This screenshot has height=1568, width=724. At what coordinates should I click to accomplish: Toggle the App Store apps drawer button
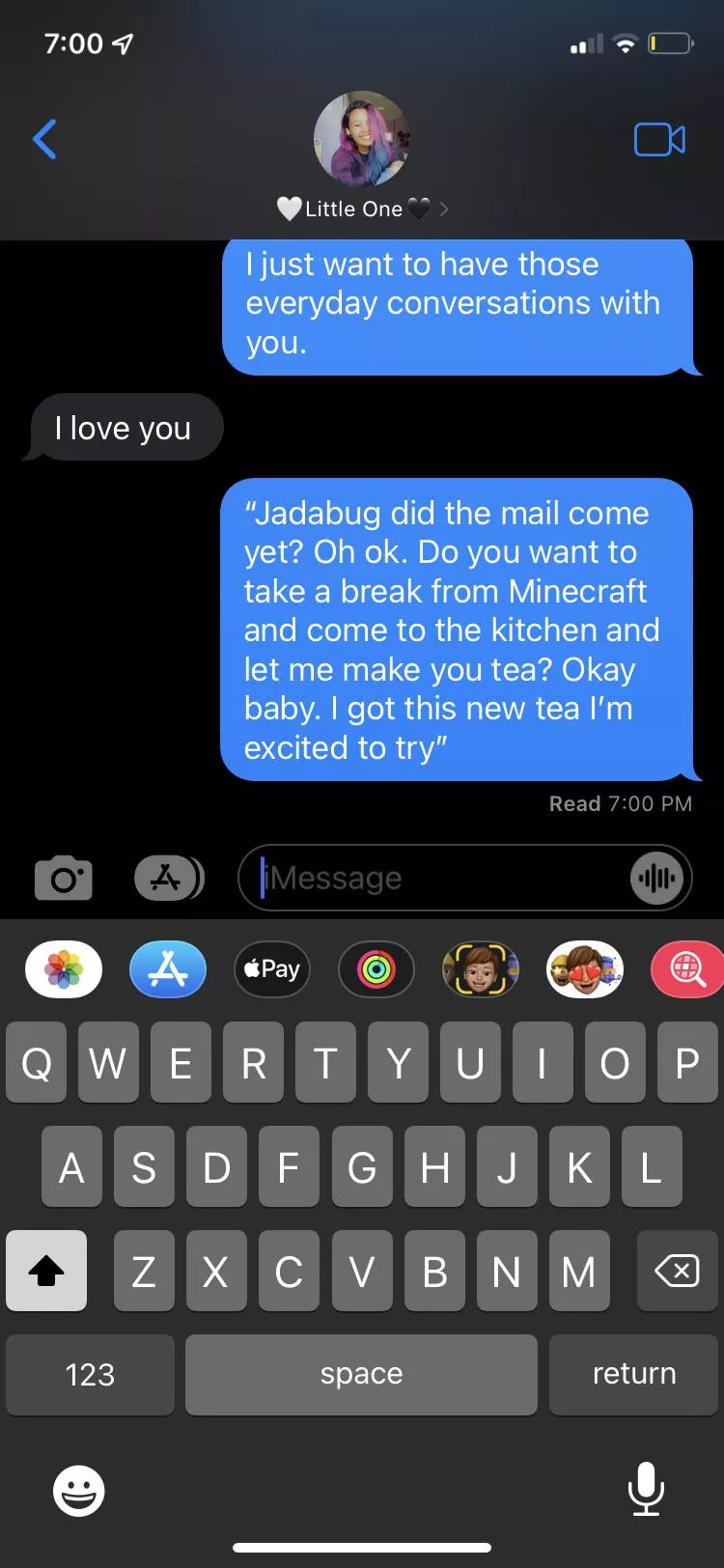[x=168, y=878]
